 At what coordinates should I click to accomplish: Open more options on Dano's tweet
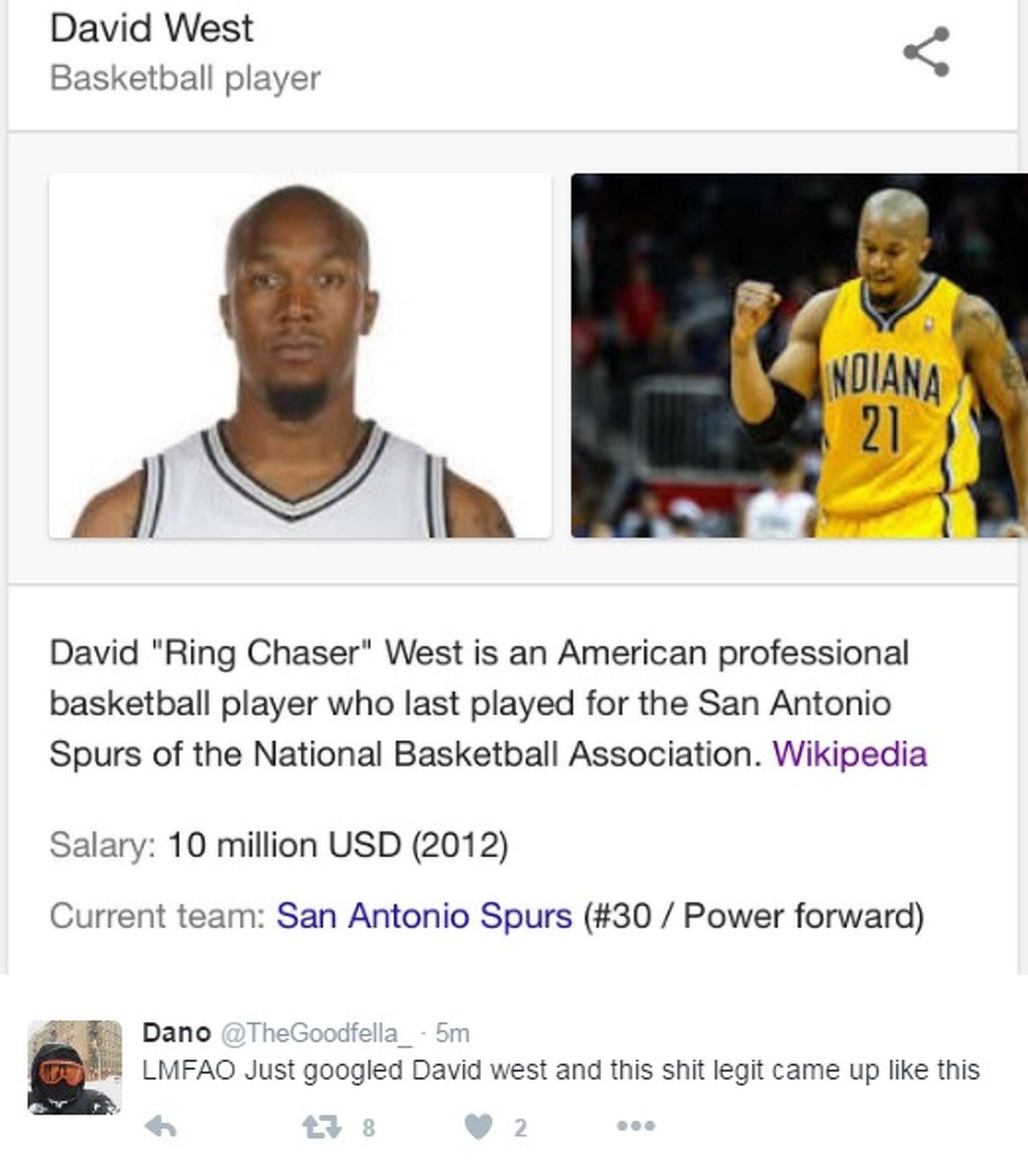click(x=636, y=1127)
